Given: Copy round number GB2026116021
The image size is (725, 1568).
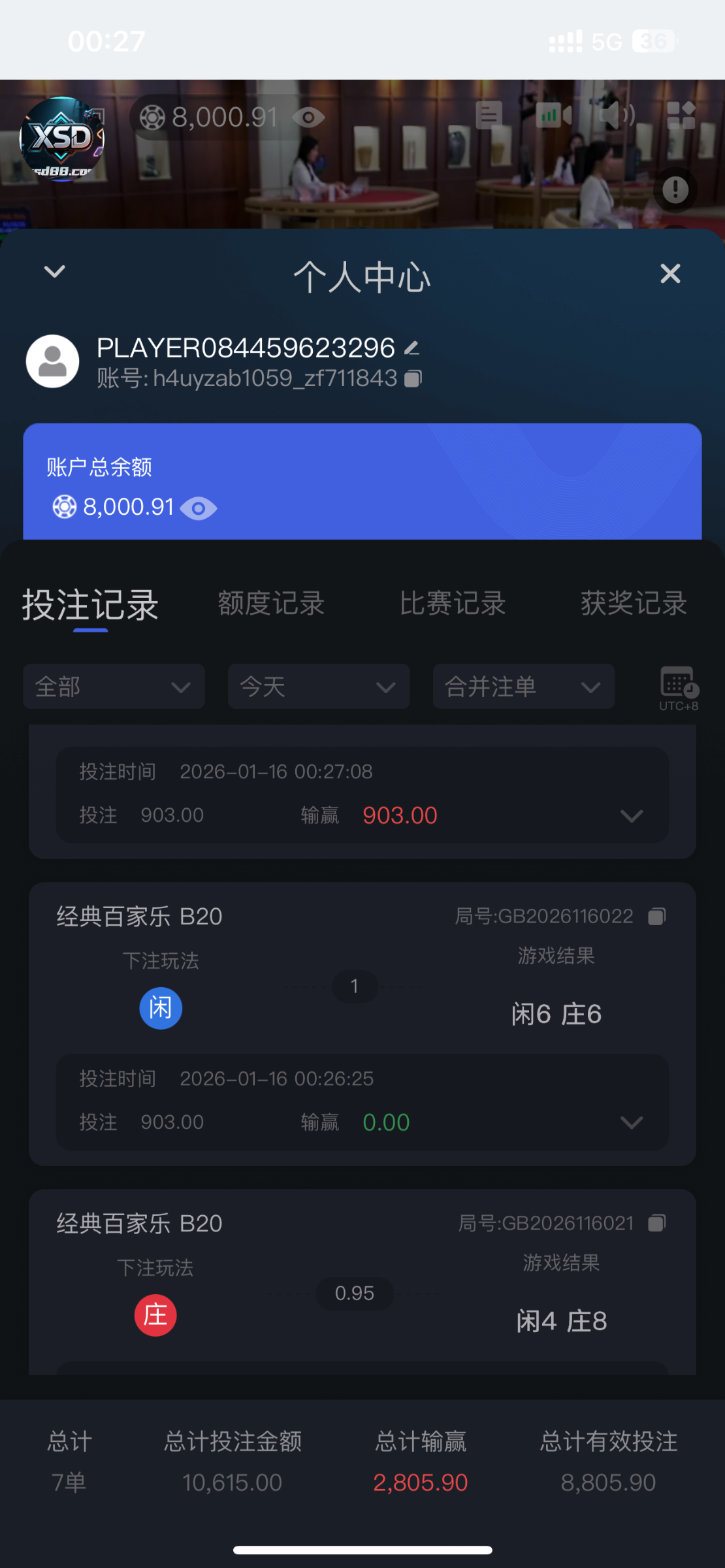Looking at the screenshot, I should pos(656,1223).
